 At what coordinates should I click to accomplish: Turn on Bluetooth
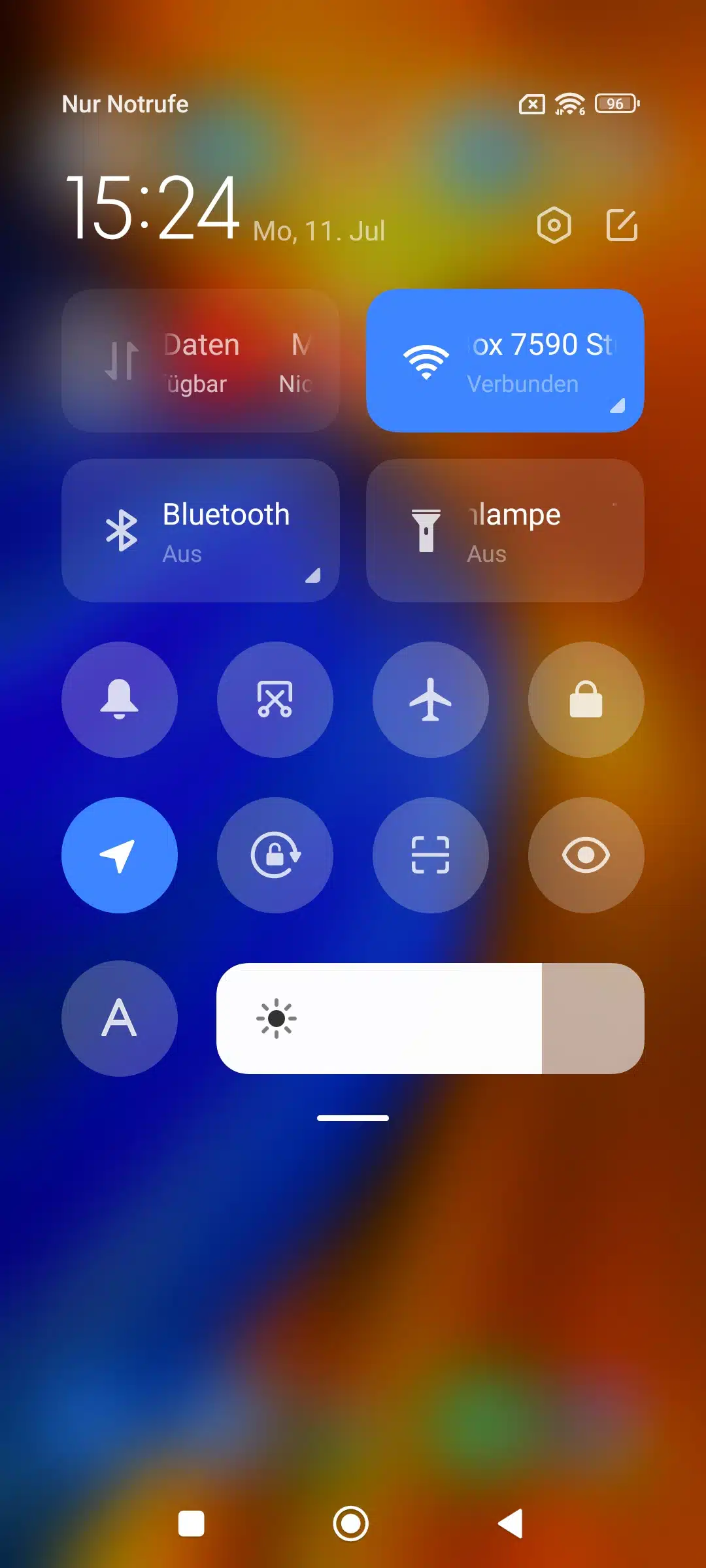[200, 531]
